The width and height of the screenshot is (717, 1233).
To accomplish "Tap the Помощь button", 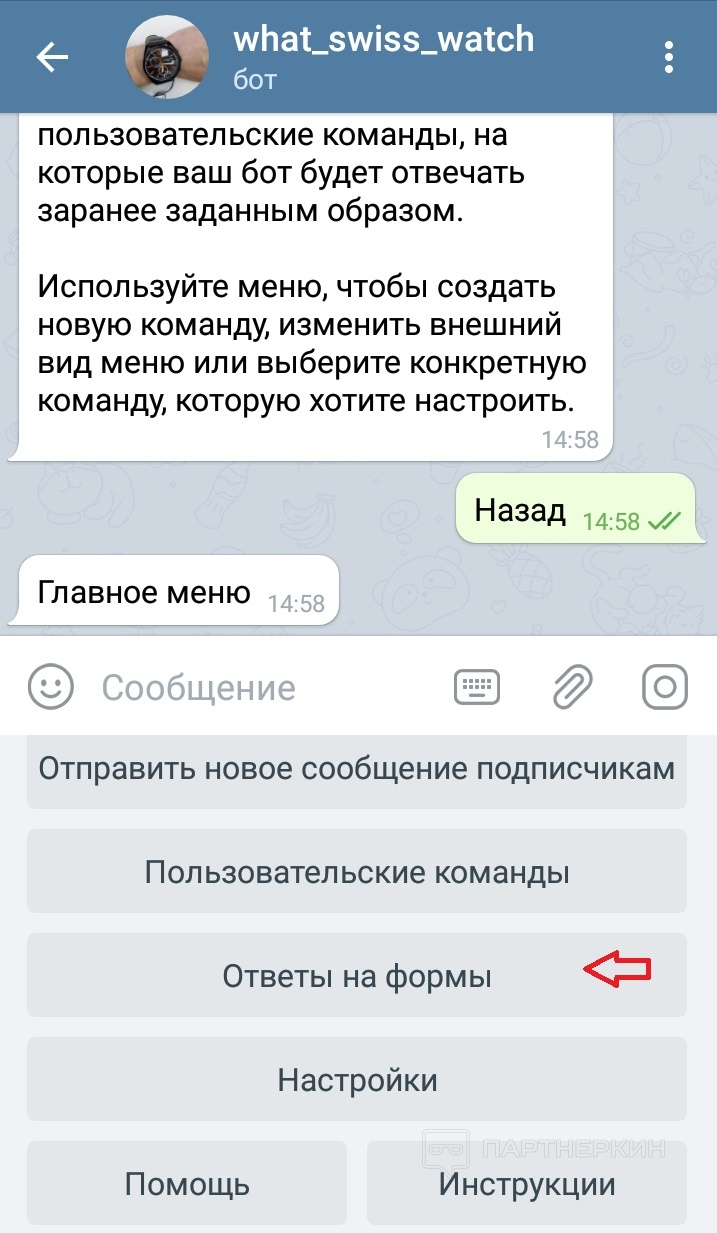I will pyautogui.click(x=187, y=1184).
